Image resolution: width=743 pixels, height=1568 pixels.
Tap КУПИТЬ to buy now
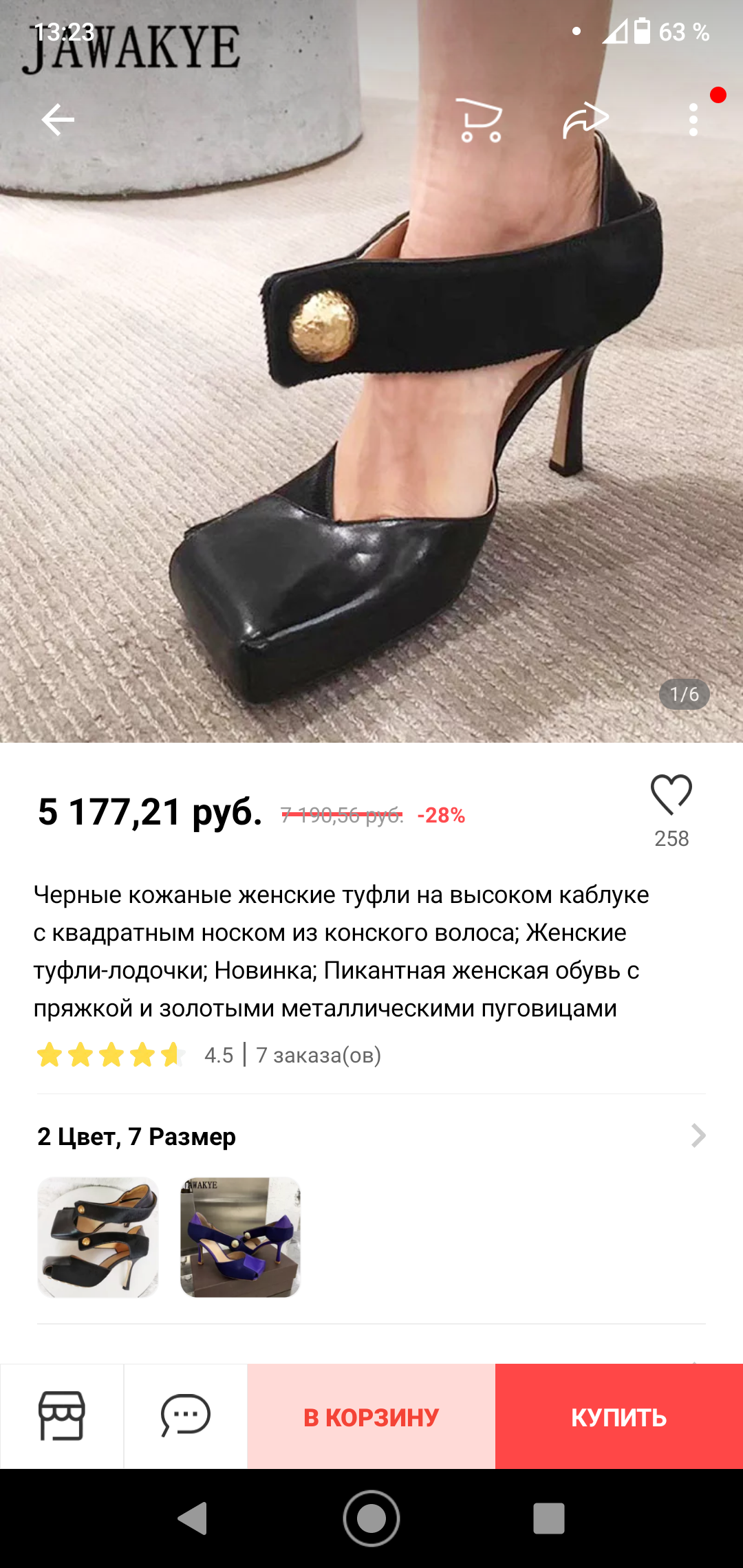[619, 1417]
